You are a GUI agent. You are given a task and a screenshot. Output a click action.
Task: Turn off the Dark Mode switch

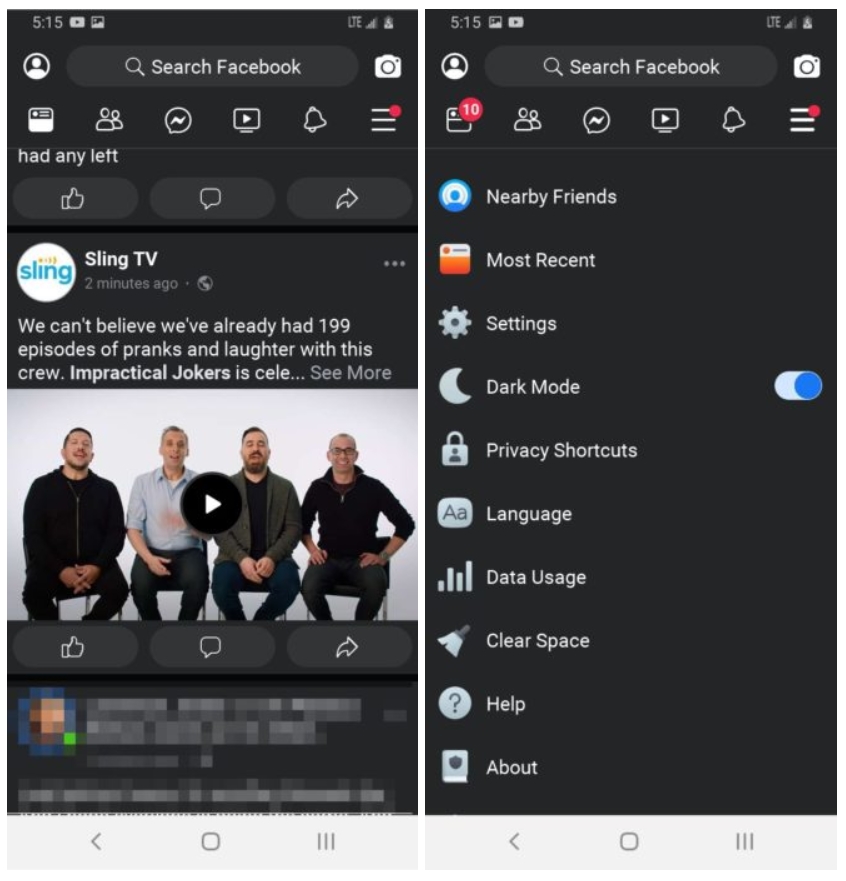798,386
